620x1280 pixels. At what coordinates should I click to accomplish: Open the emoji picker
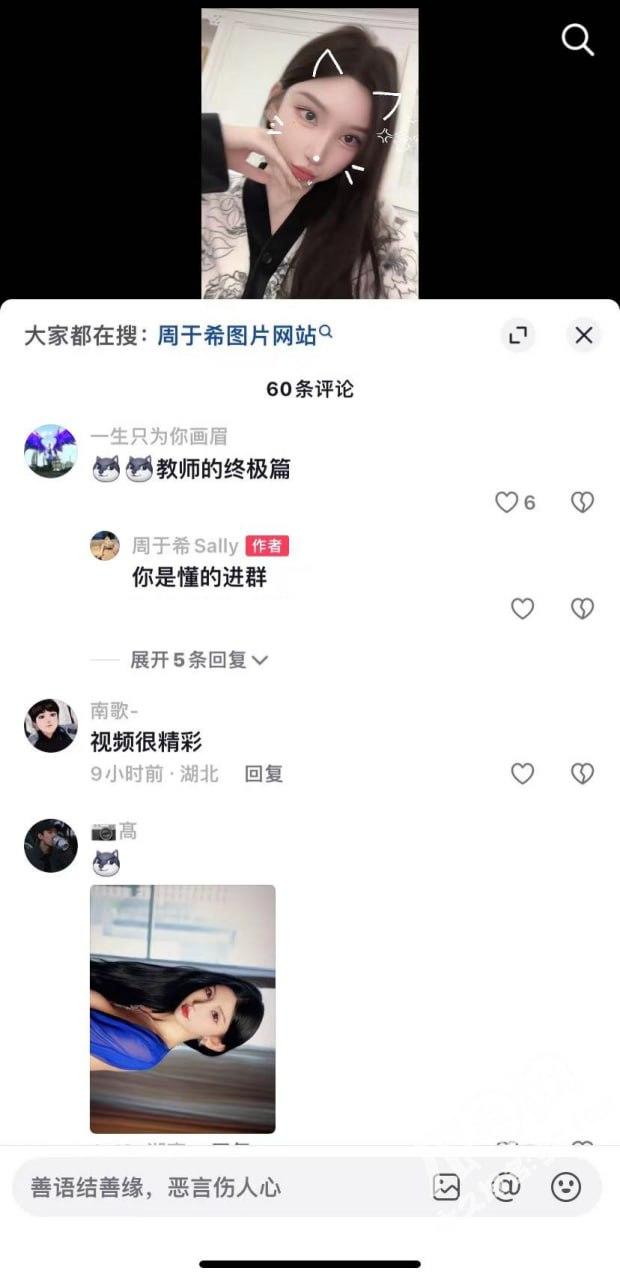coord(566,1187)
